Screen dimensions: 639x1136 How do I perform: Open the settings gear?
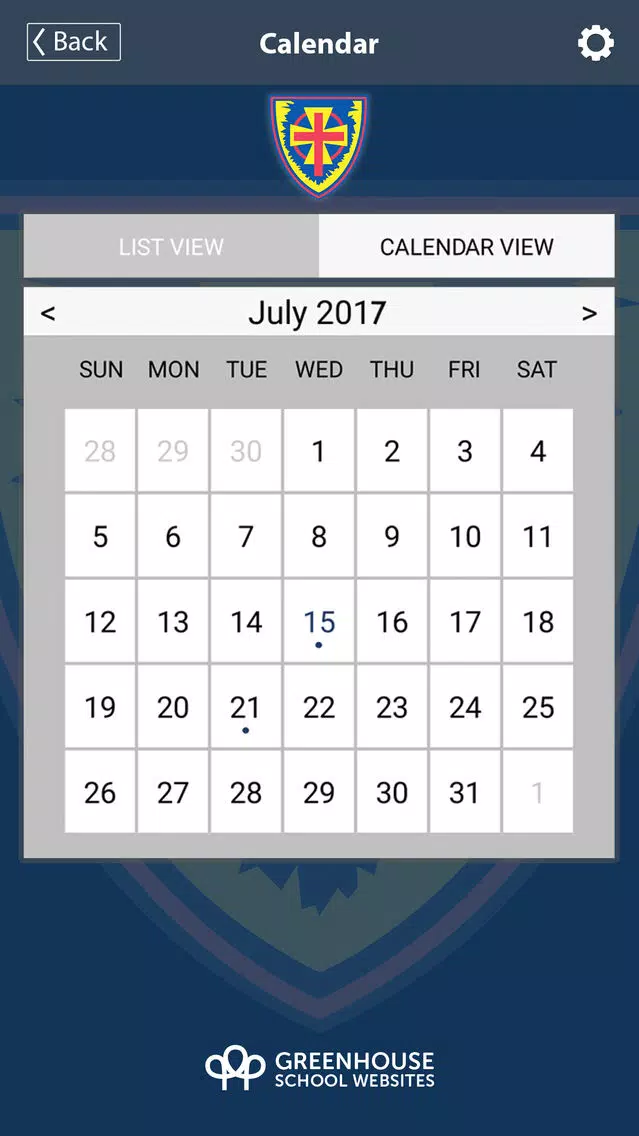(595, 43)
